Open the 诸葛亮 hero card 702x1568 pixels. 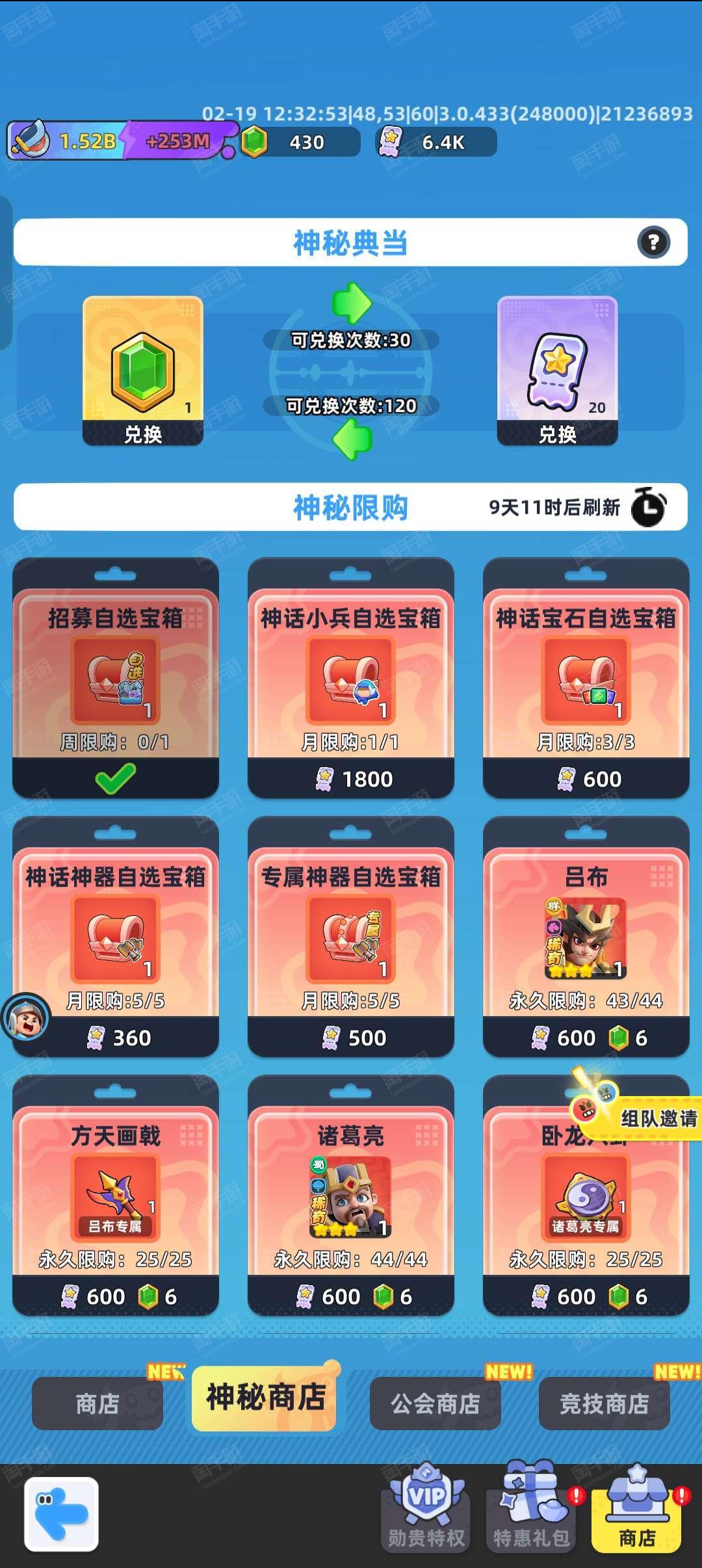click(351, 1196)
